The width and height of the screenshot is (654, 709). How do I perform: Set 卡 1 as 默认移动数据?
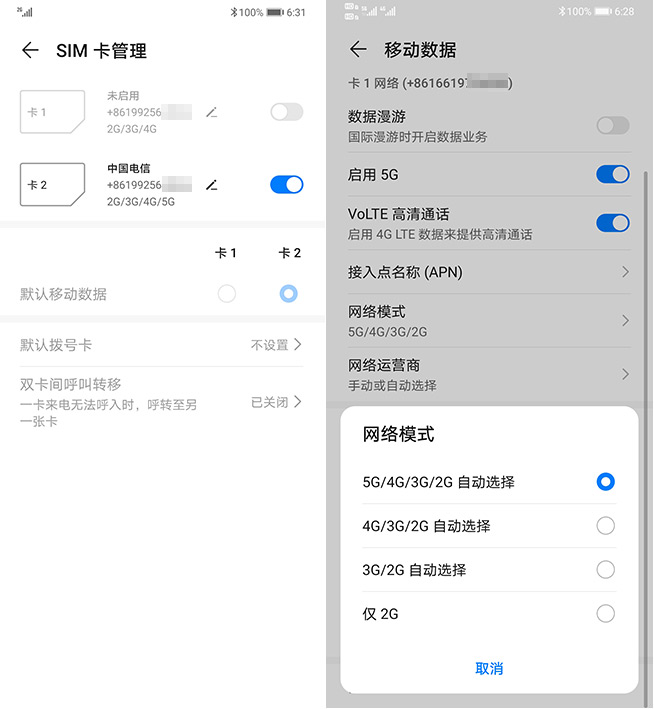coord(227,294)
